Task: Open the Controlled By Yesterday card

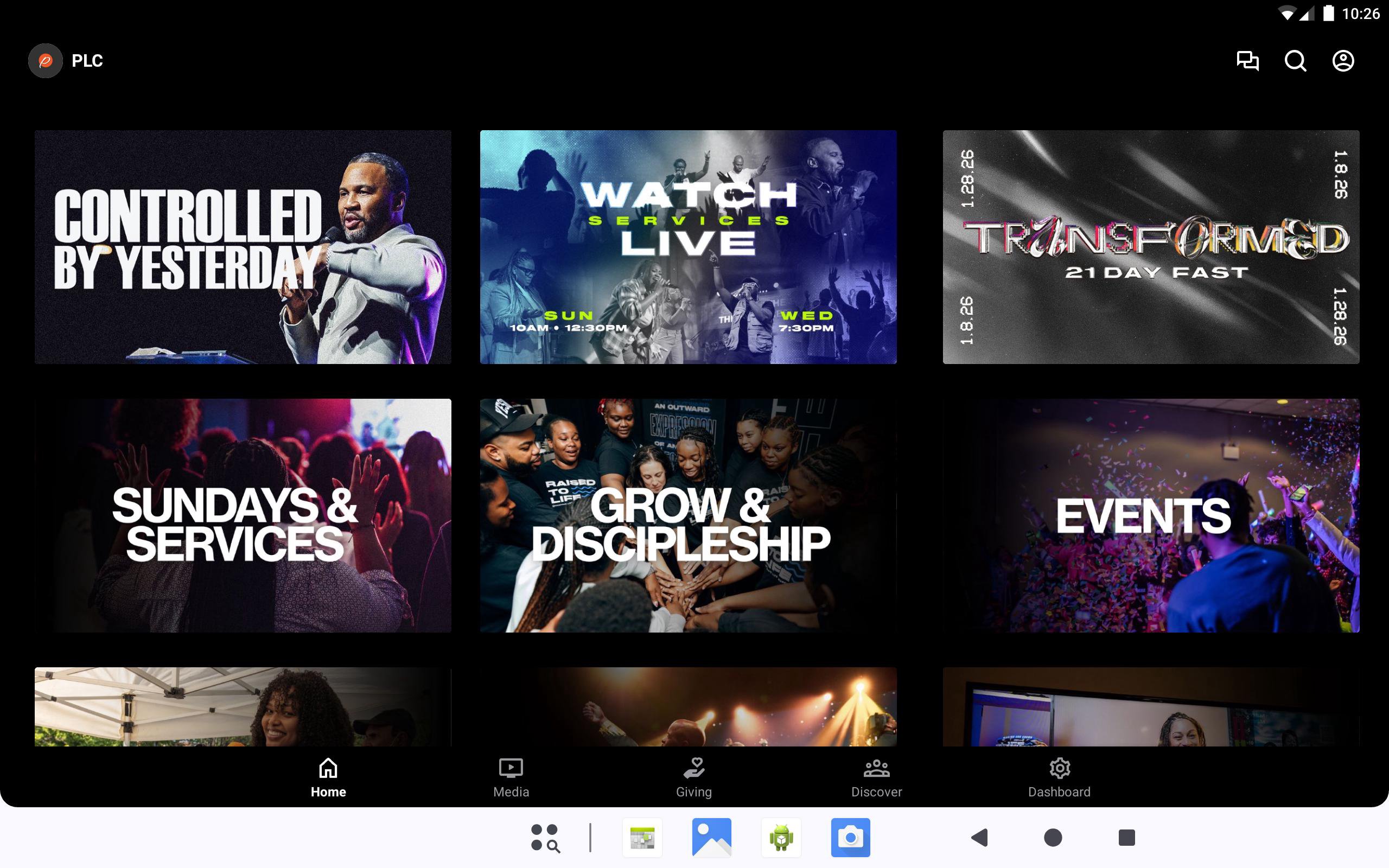Action: [243, 247]
